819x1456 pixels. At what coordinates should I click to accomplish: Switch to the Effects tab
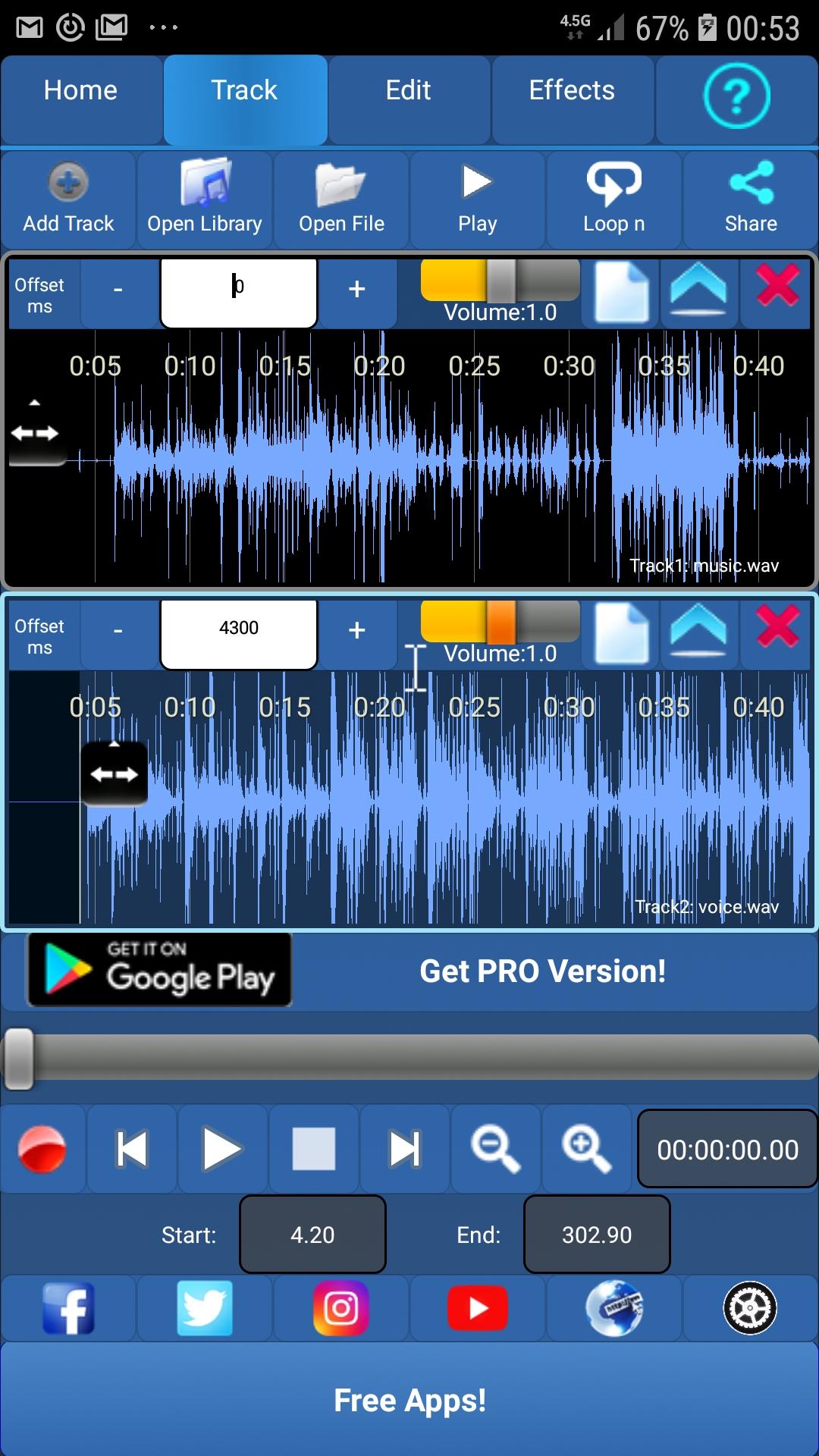pos(572,91)
